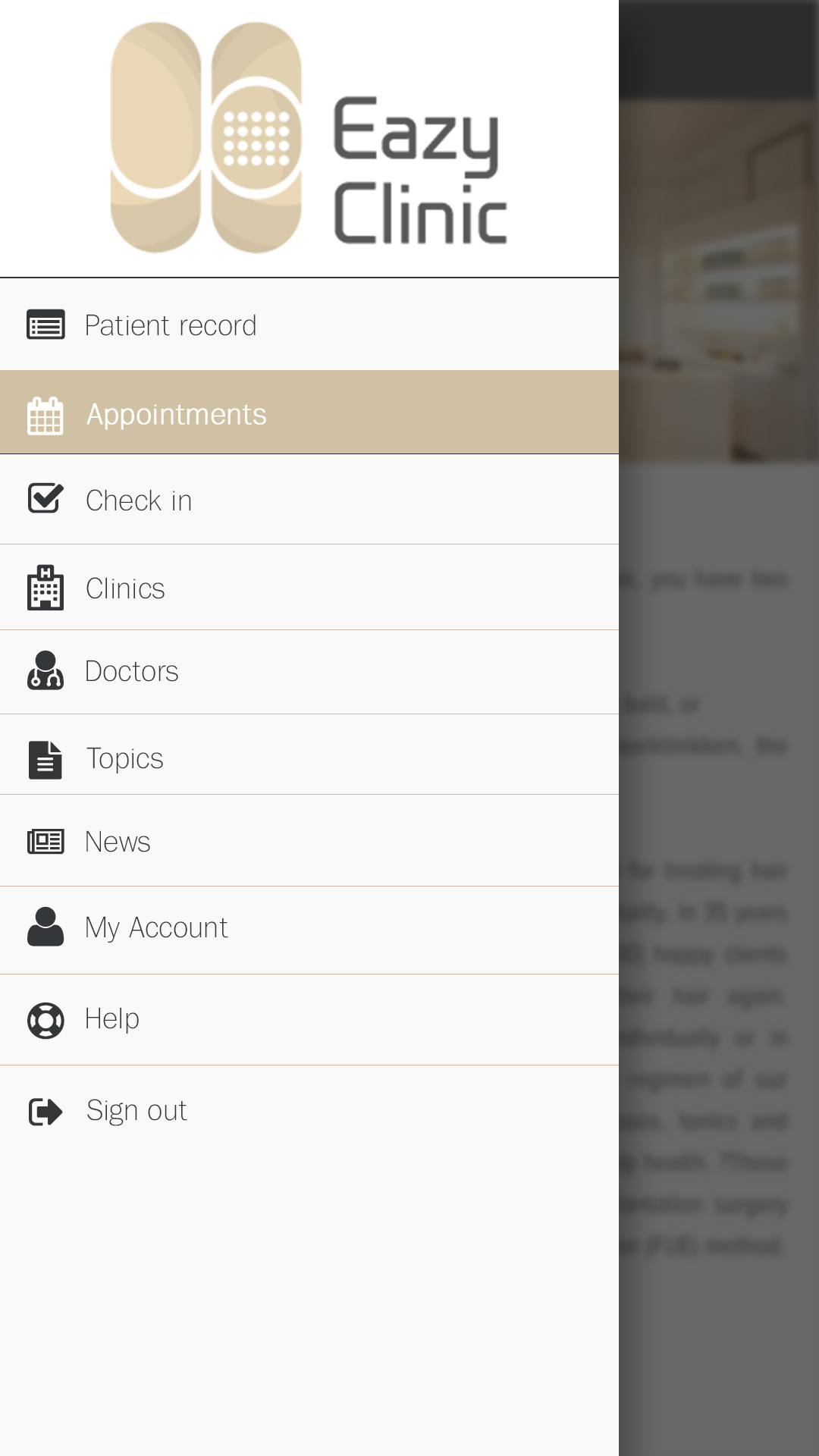This screenshot has width=819, height=1456.
Task: Tap the News menu entry
Action: coord(309,840)
